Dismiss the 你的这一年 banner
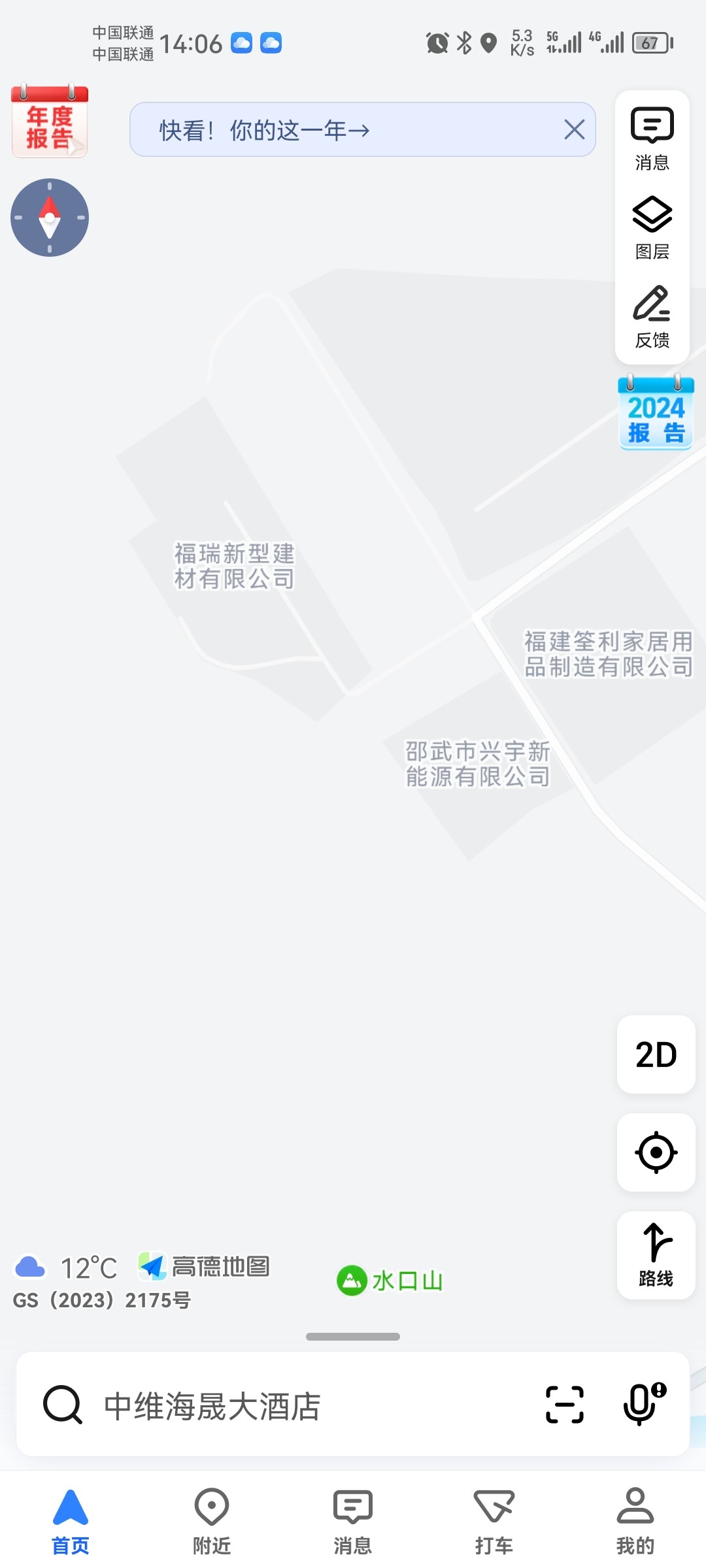The height and width of the screenshot is (1568, 706). click(x=574, y=129)
